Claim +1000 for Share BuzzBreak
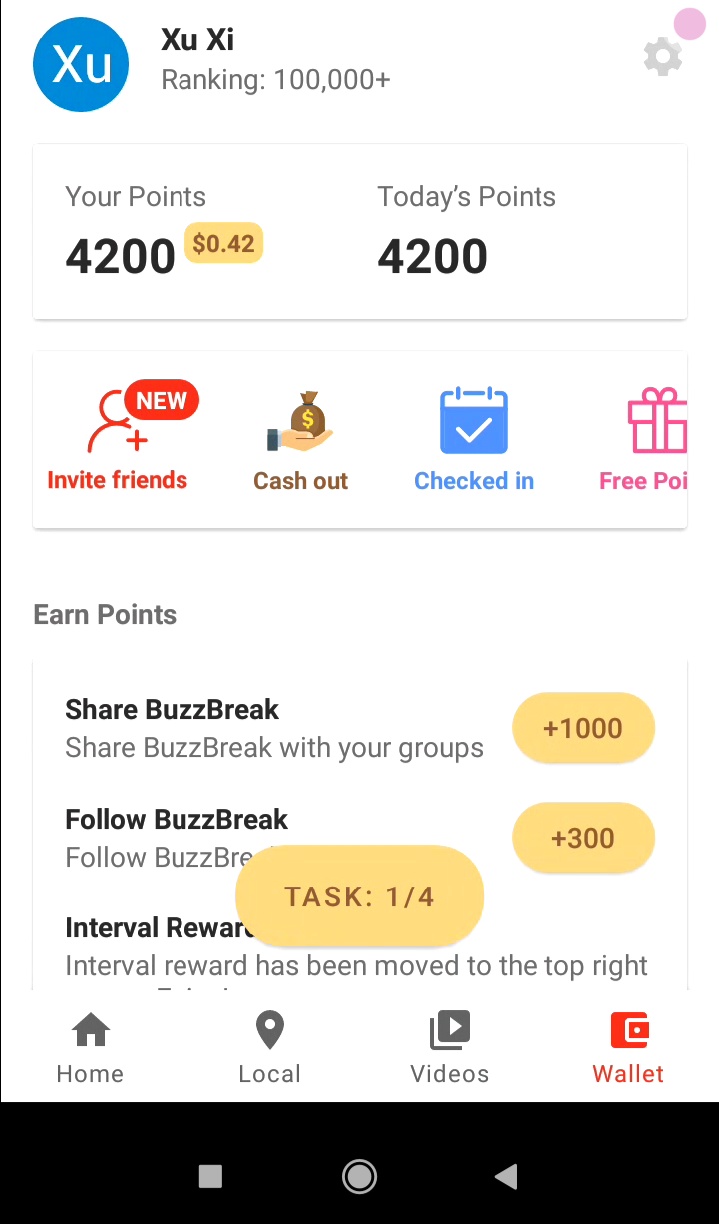Screen dimensions: 719x1224 tap(583, 728)
